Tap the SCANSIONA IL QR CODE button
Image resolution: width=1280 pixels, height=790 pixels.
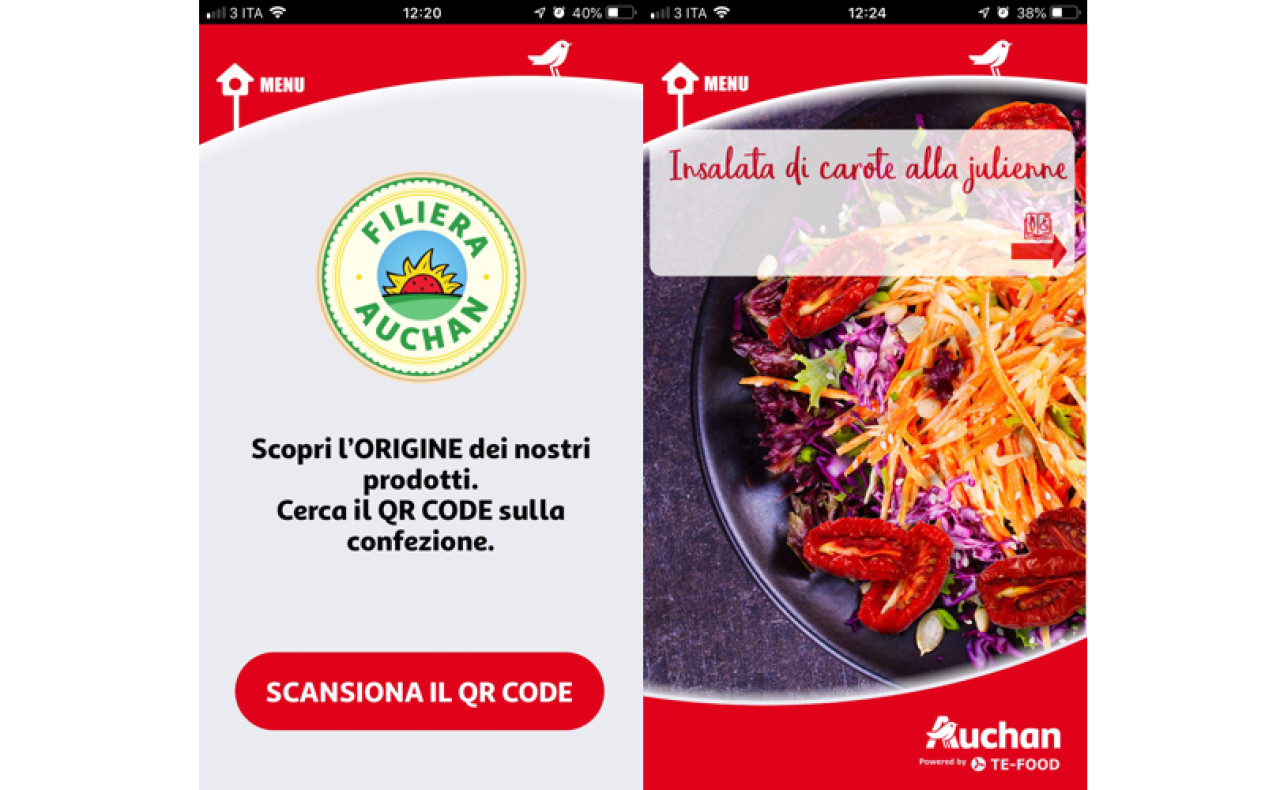pos(419,692)
